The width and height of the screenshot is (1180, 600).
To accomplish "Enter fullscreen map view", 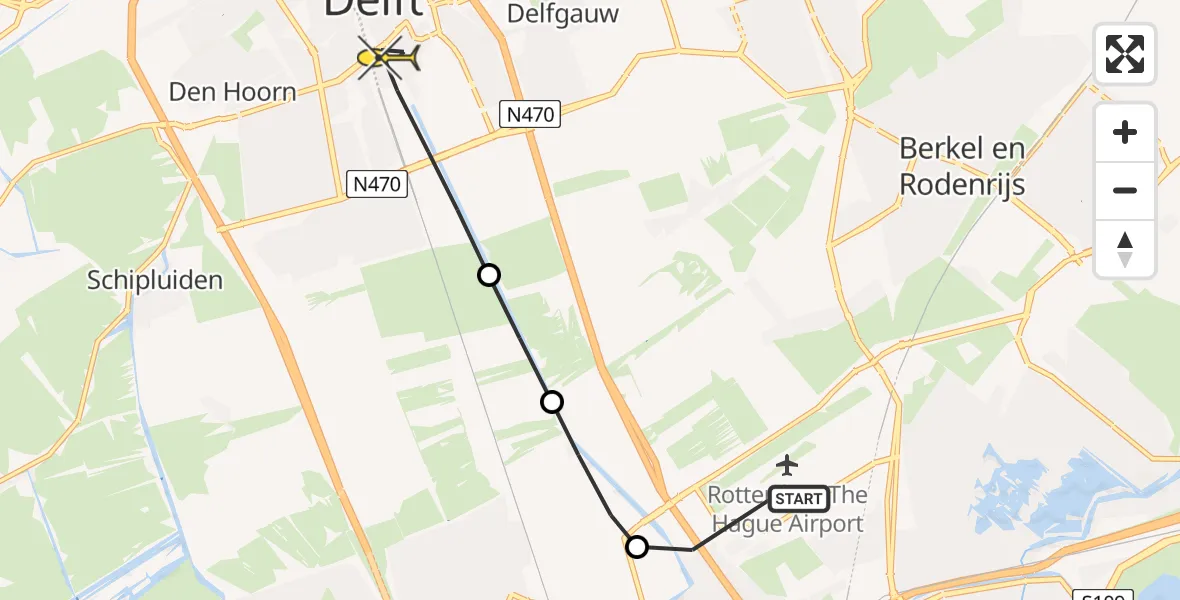I will 1125,54.
